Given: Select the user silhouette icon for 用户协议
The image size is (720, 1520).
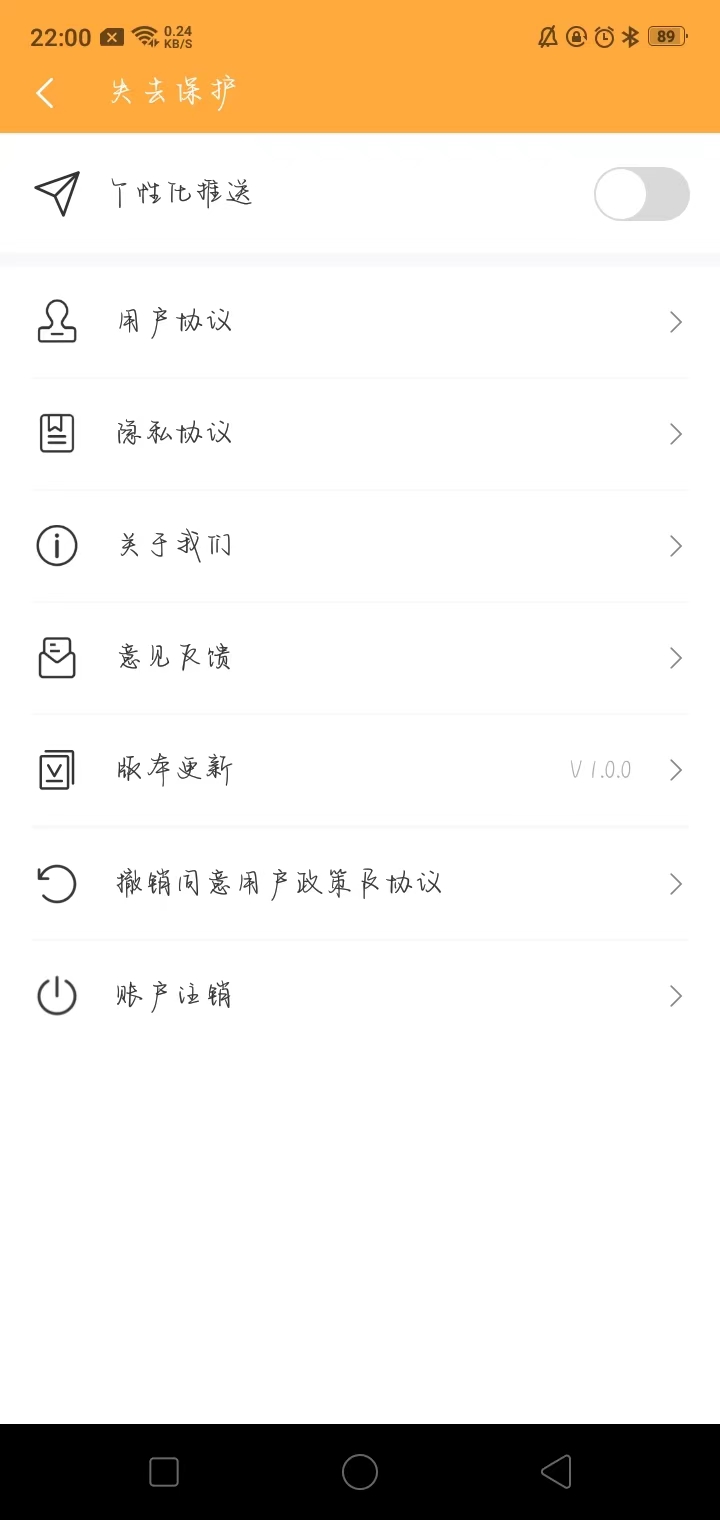Looking at the screenshot, I should [57, 321].
